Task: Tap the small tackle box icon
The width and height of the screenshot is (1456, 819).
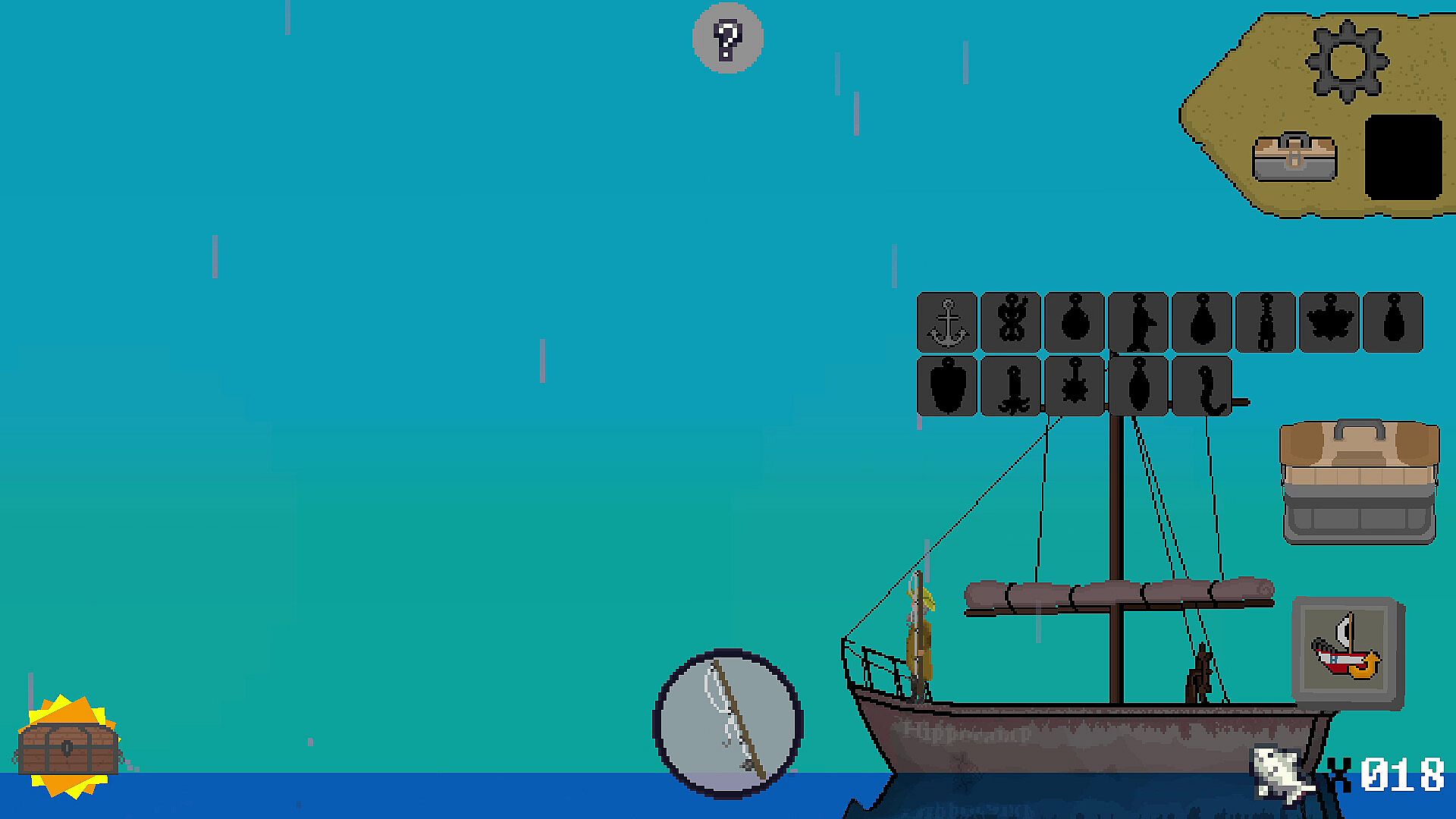Action: tap(1294, 157)
